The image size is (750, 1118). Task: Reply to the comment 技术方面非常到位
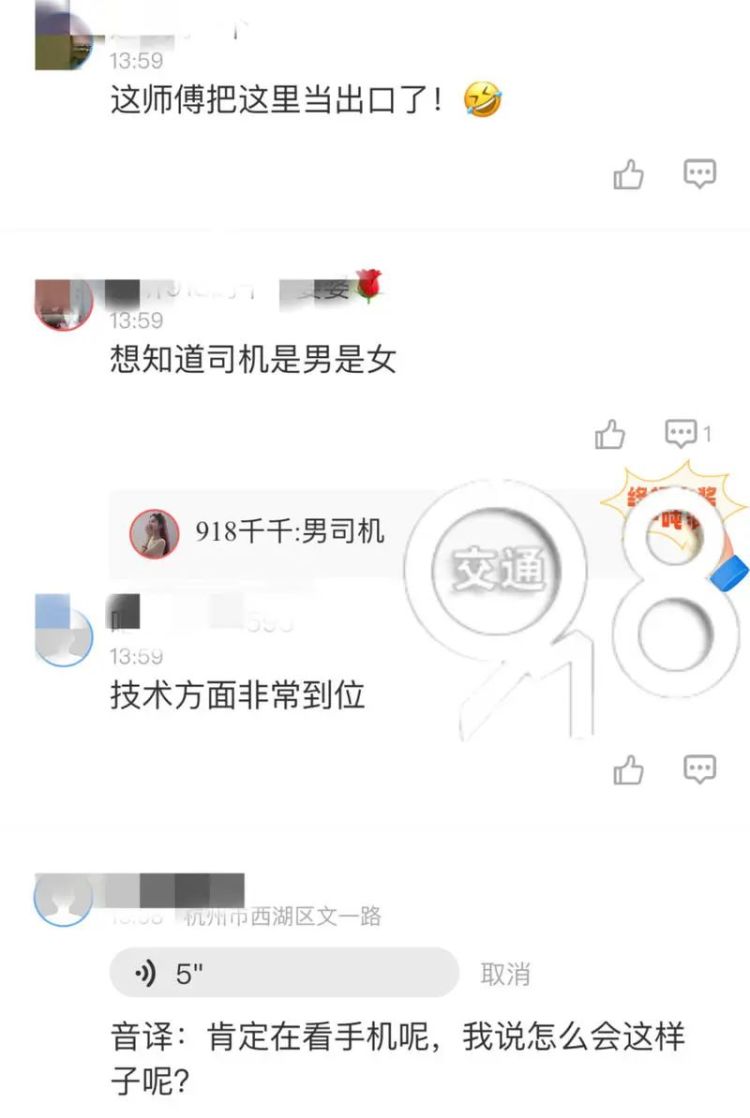click(x=699, y=768)
